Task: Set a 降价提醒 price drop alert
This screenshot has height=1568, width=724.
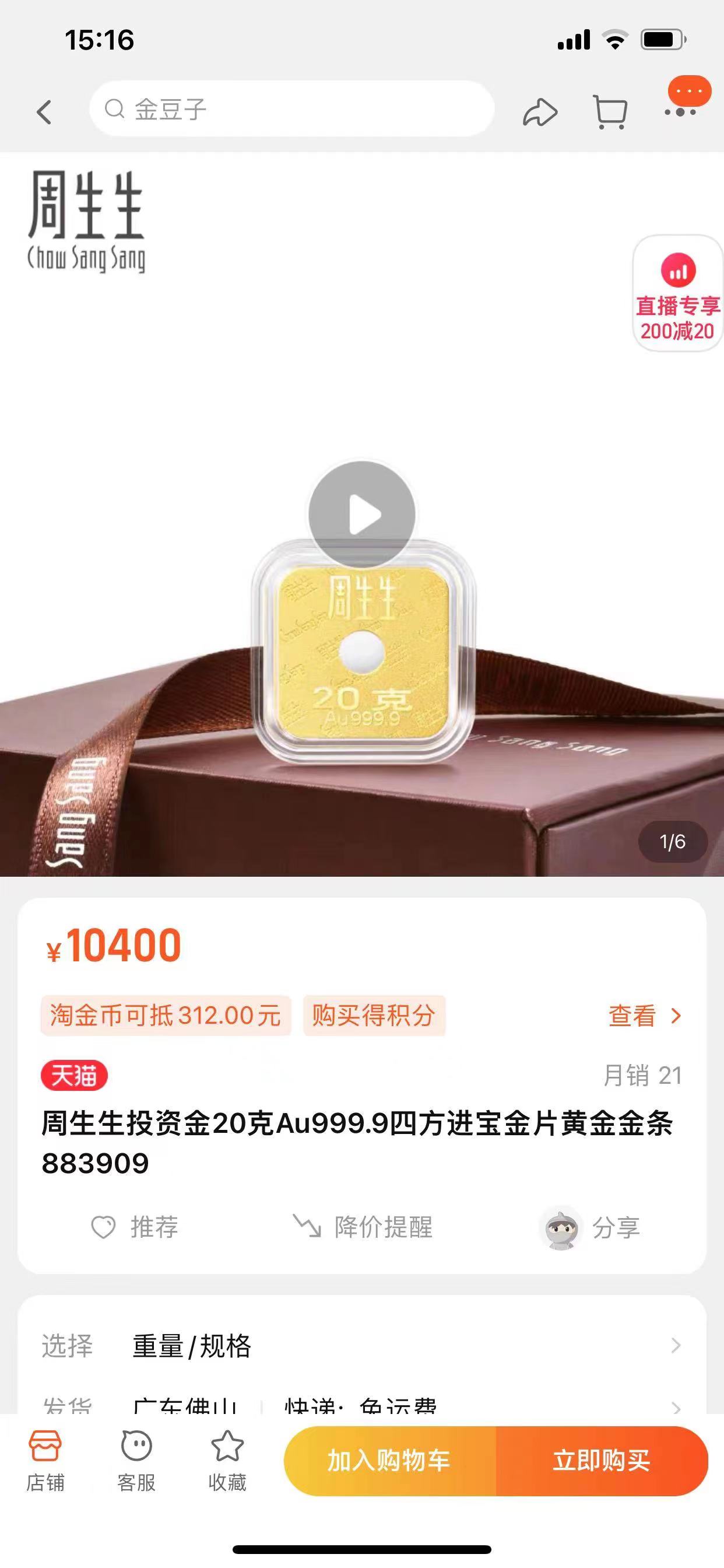Action: click(x=363, y=1227)
